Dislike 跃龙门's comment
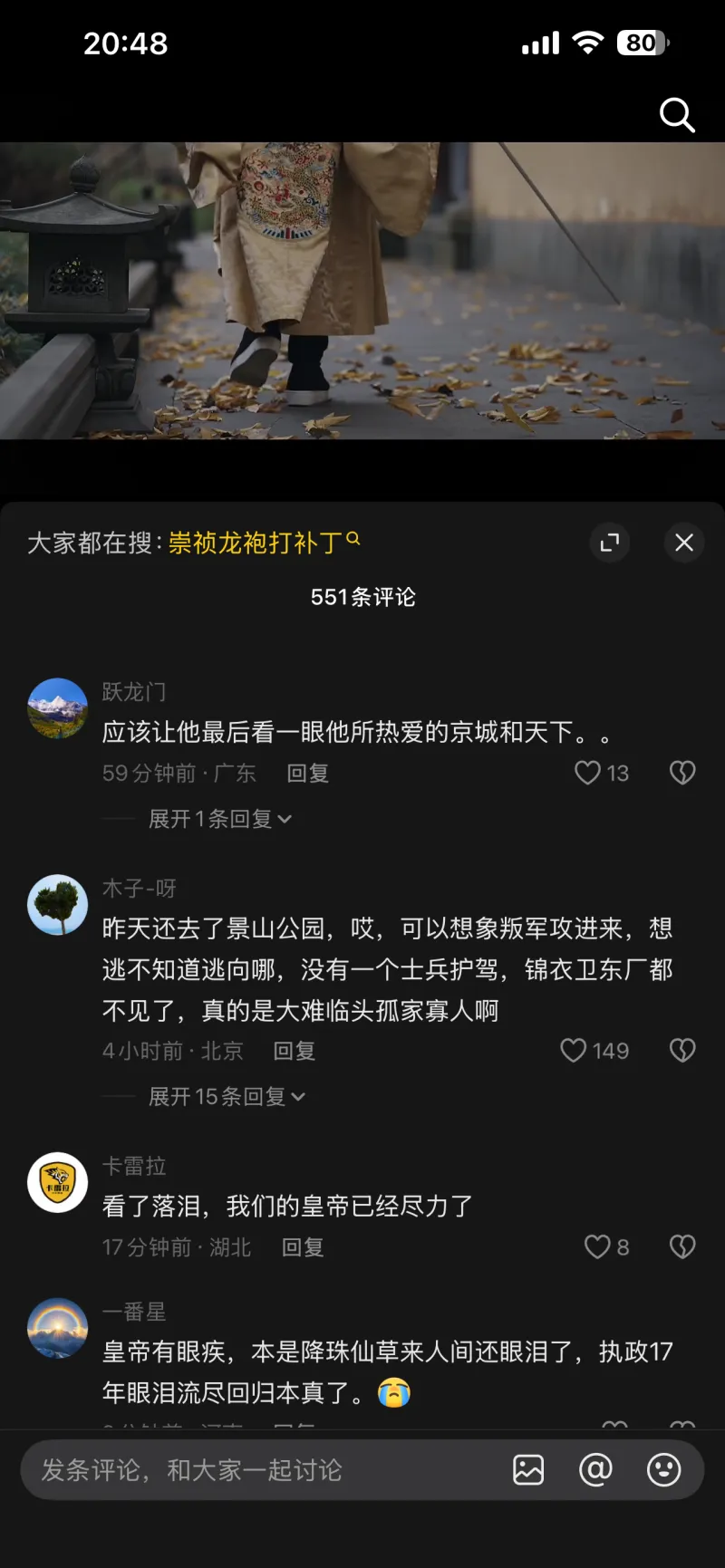 [x=682, y=773]
